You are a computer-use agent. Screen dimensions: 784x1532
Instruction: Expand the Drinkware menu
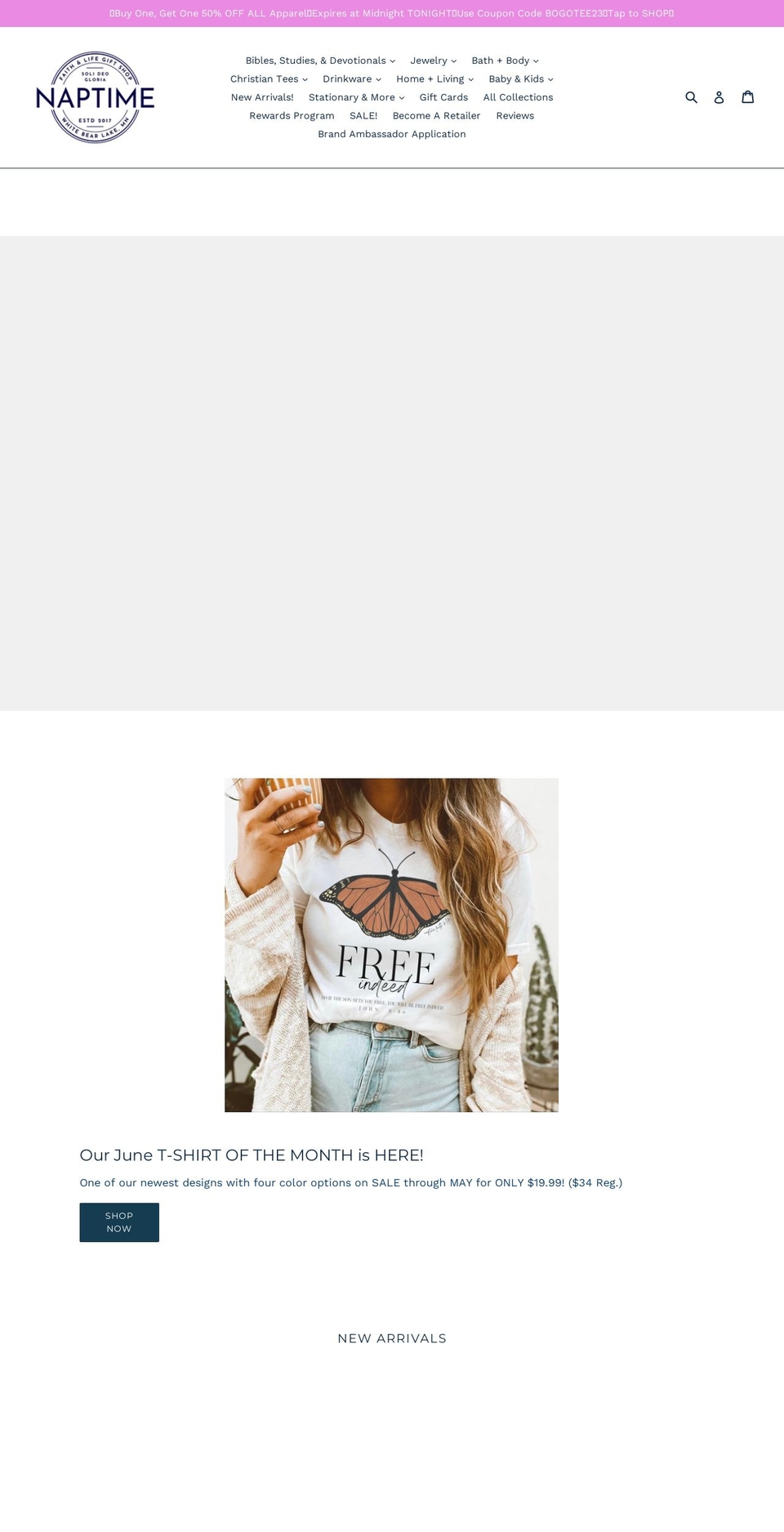(351, 78)
